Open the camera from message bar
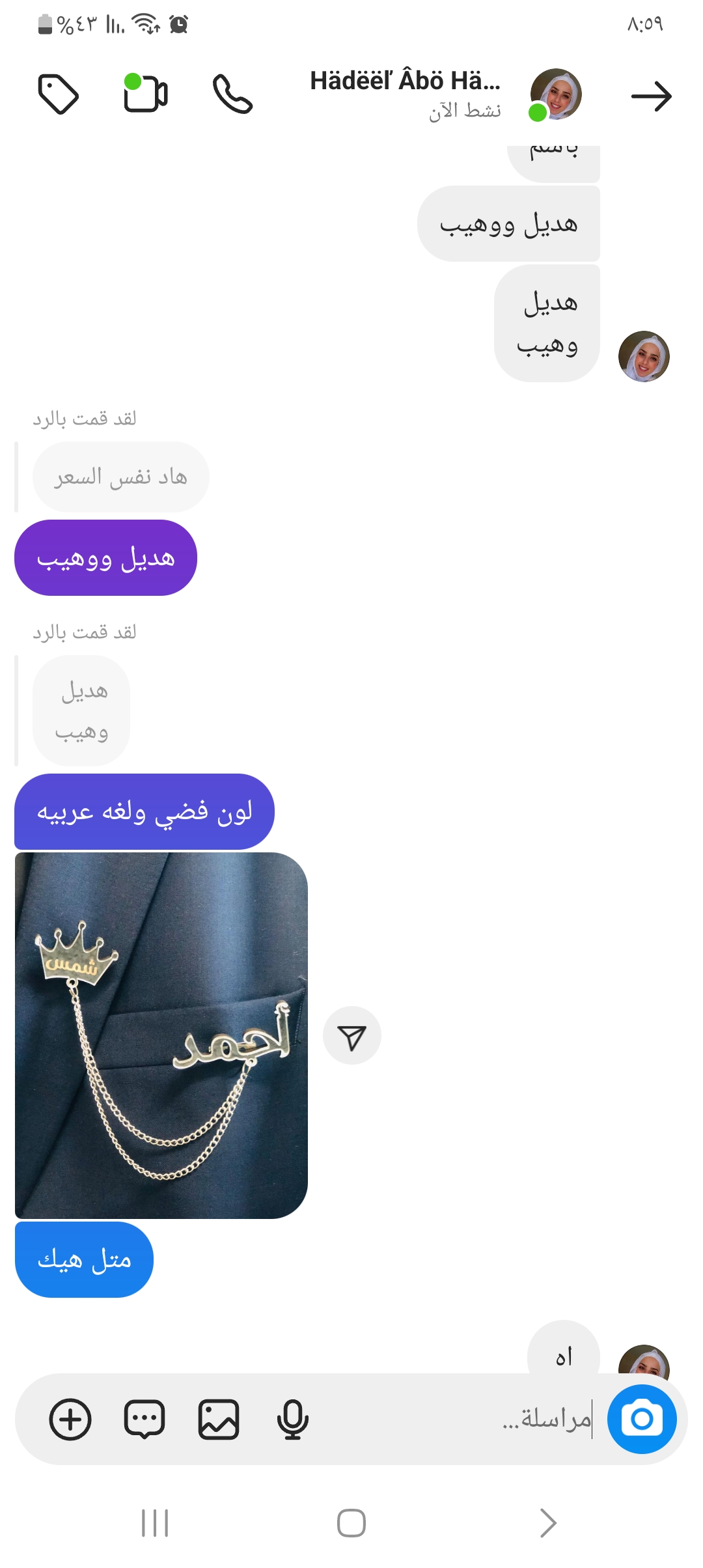703x1568 pixels. (x=642, y=1419)
